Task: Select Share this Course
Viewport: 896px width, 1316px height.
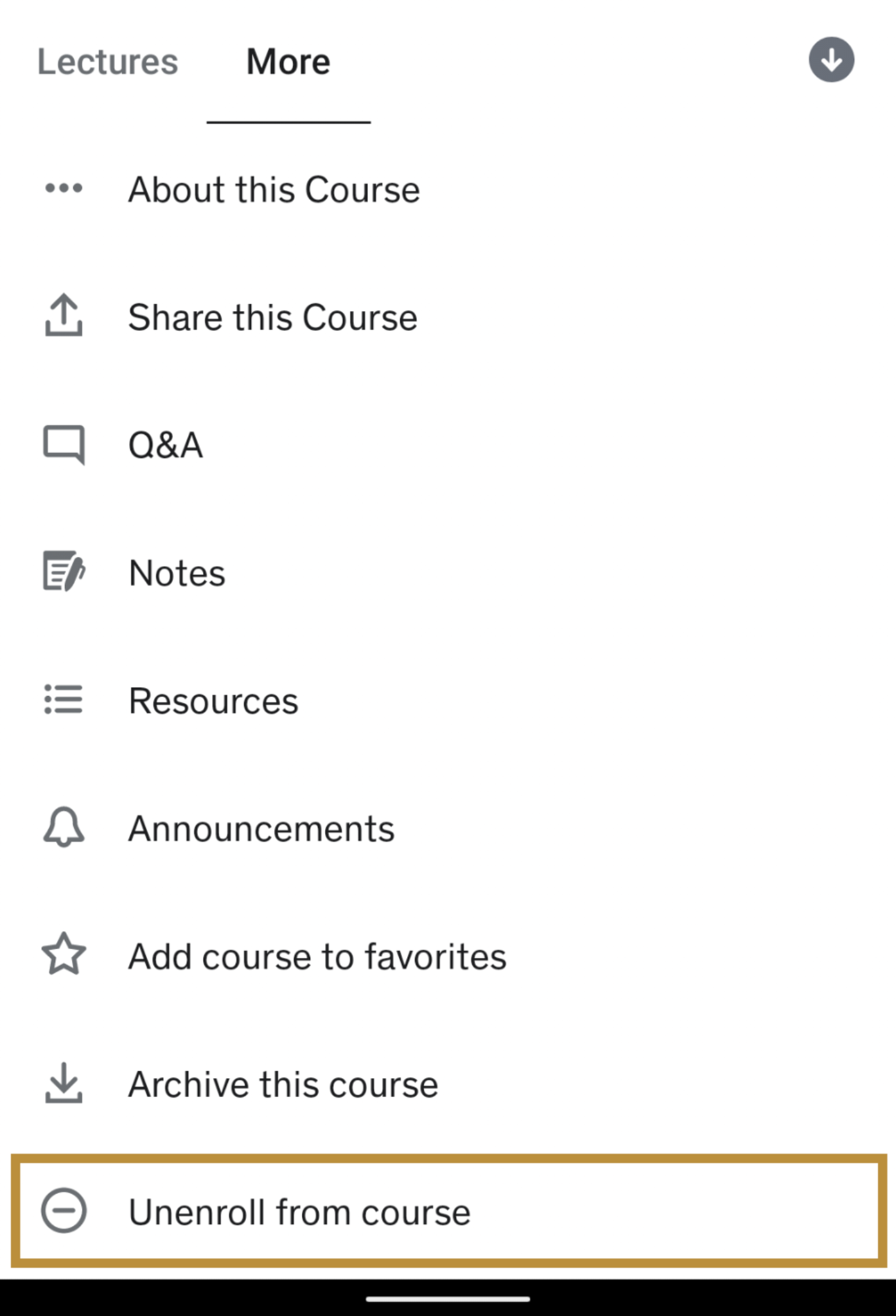Action: [272, 316]
